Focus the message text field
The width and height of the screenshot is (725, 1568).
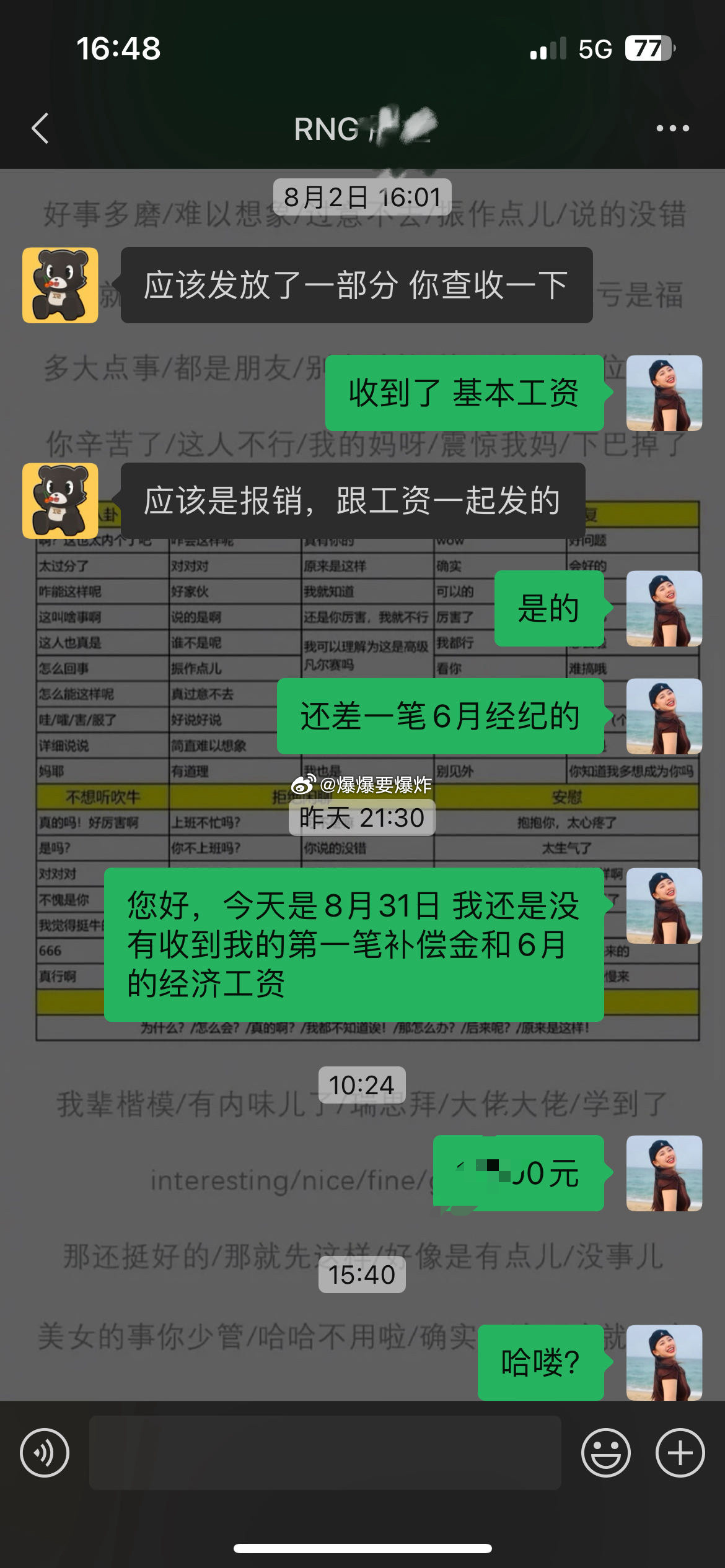[x=325, y=1452]
